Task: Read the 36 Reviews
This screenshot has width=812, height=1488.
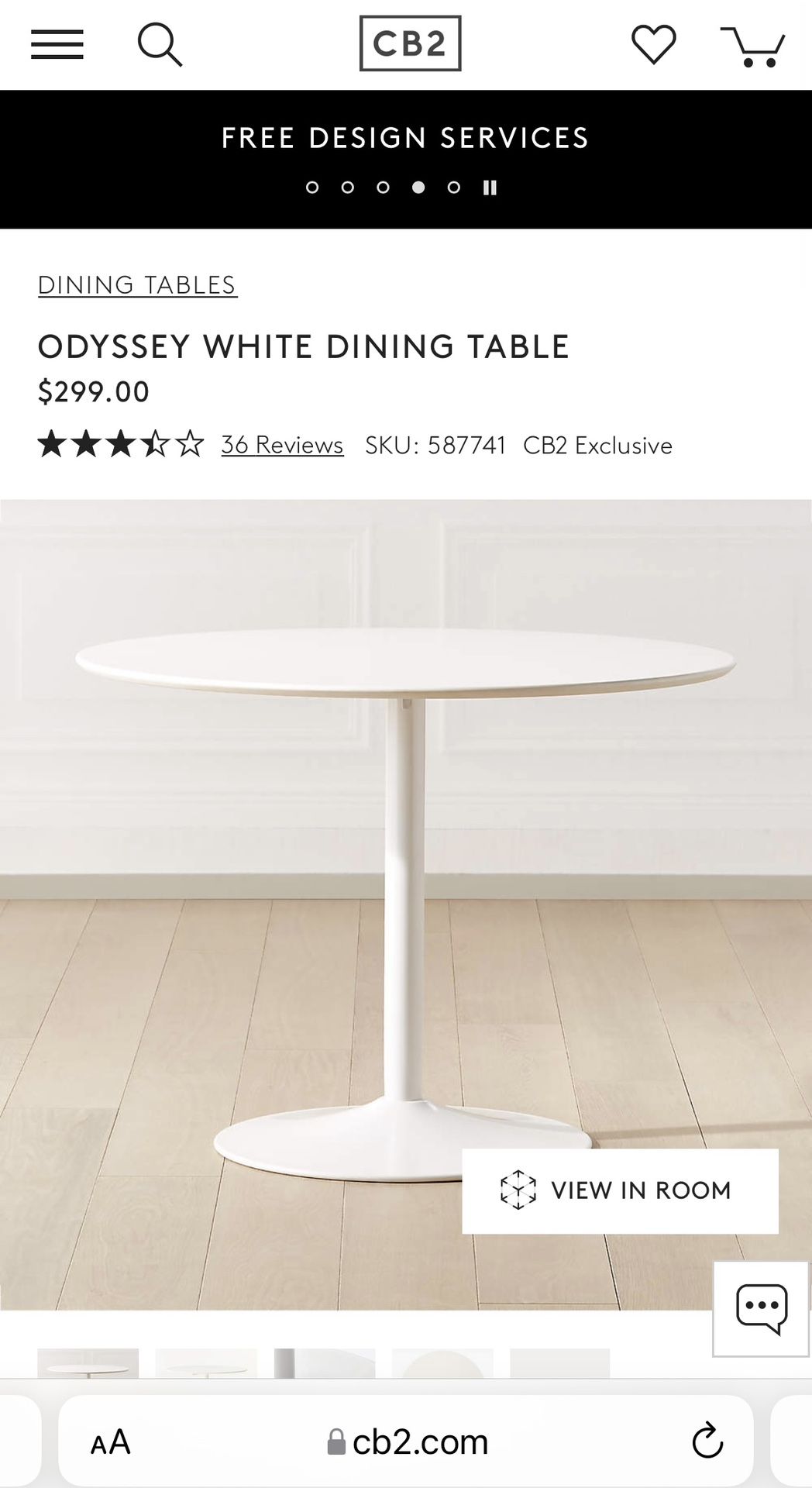Action: pos(282,445)
